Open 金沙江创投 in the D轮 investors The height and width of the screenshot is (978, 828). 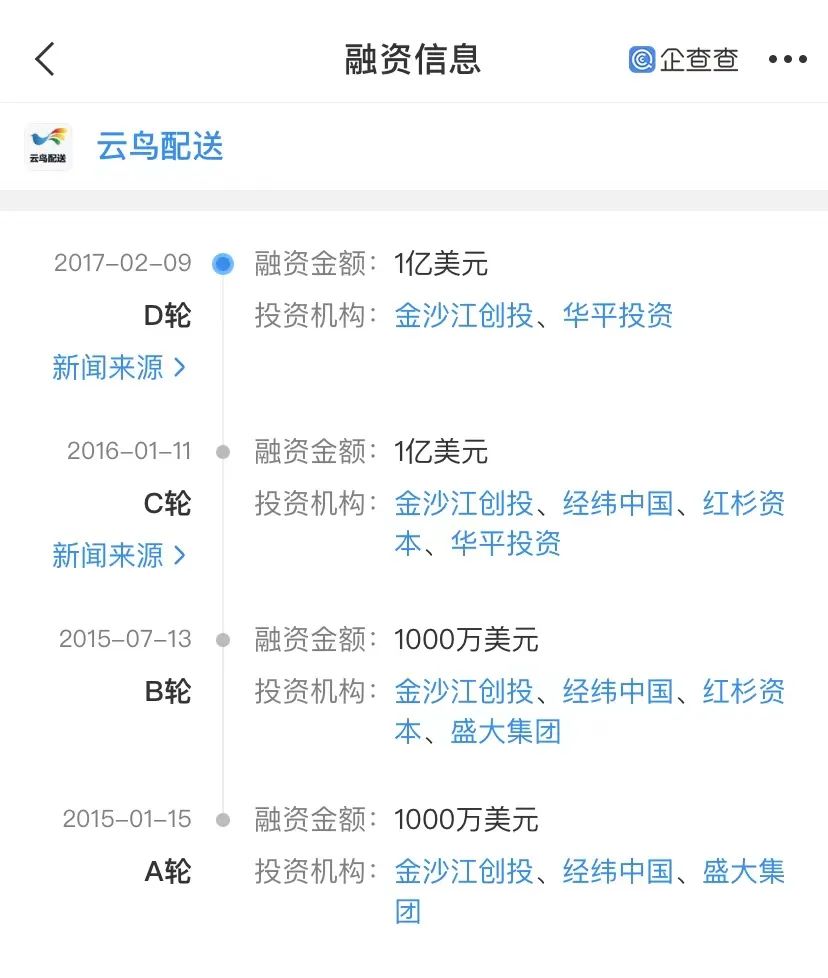[x=464, y=316]
